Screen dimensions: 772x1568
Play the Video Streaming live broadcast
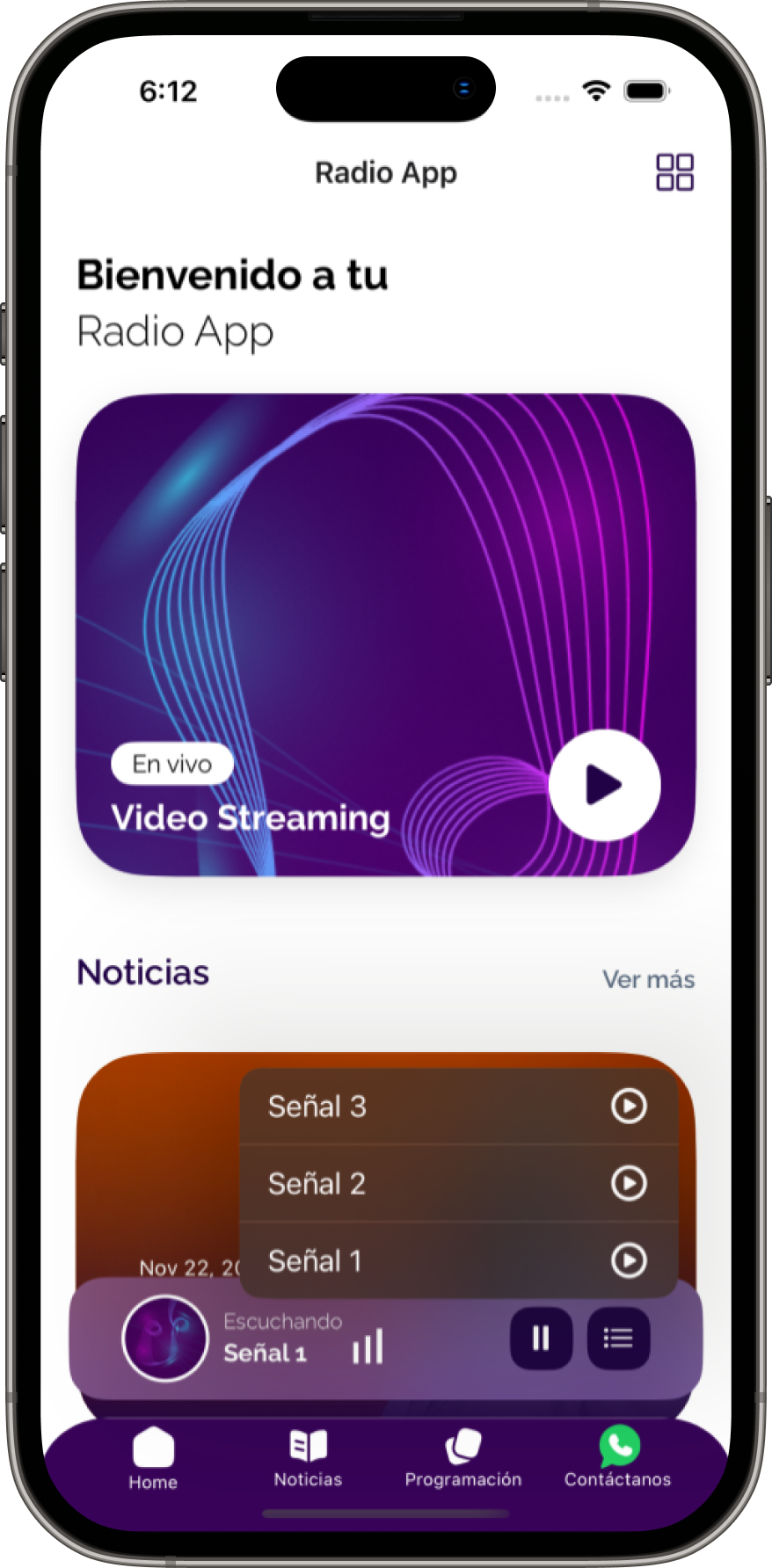(604, 785)
